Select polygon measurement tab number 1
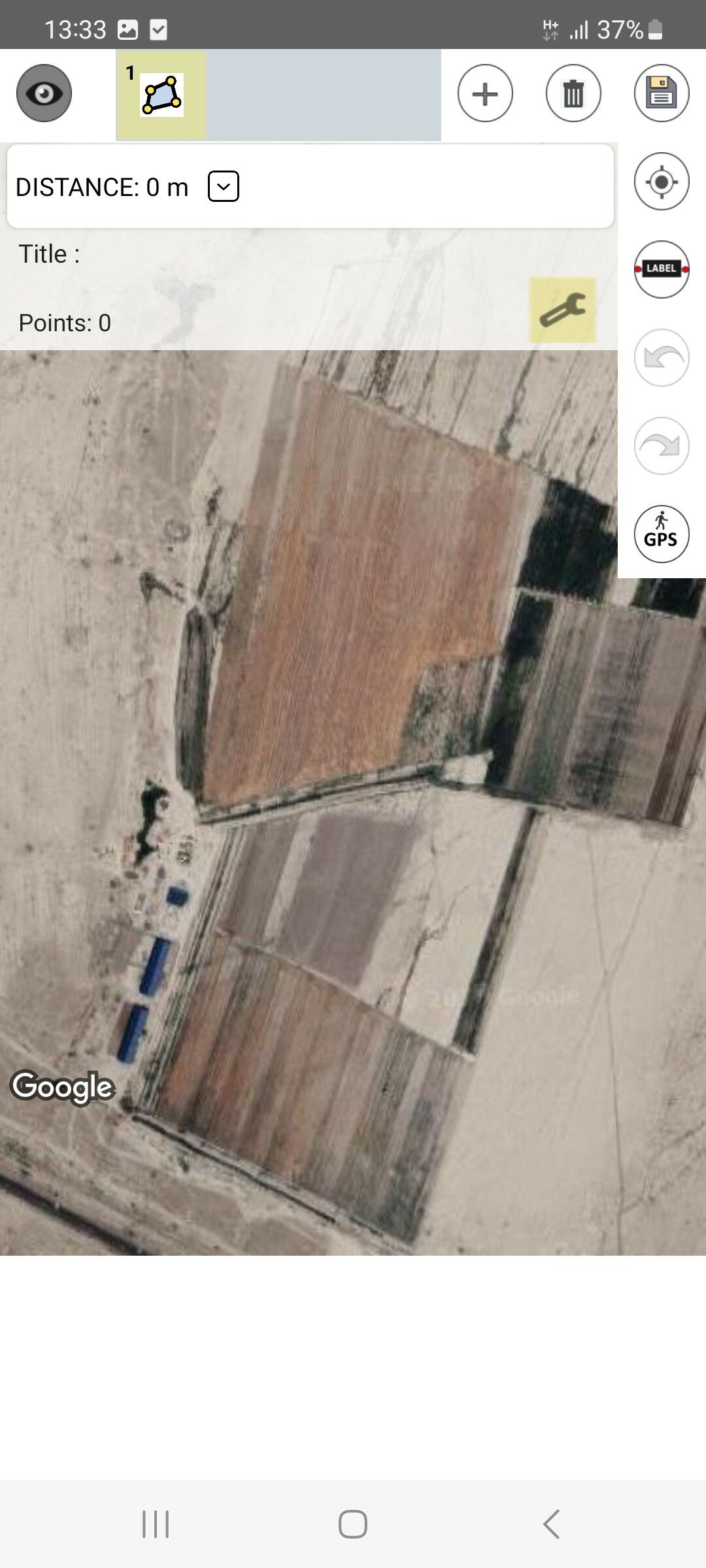This screenshot has height=1568, width=706. (161, 95)
